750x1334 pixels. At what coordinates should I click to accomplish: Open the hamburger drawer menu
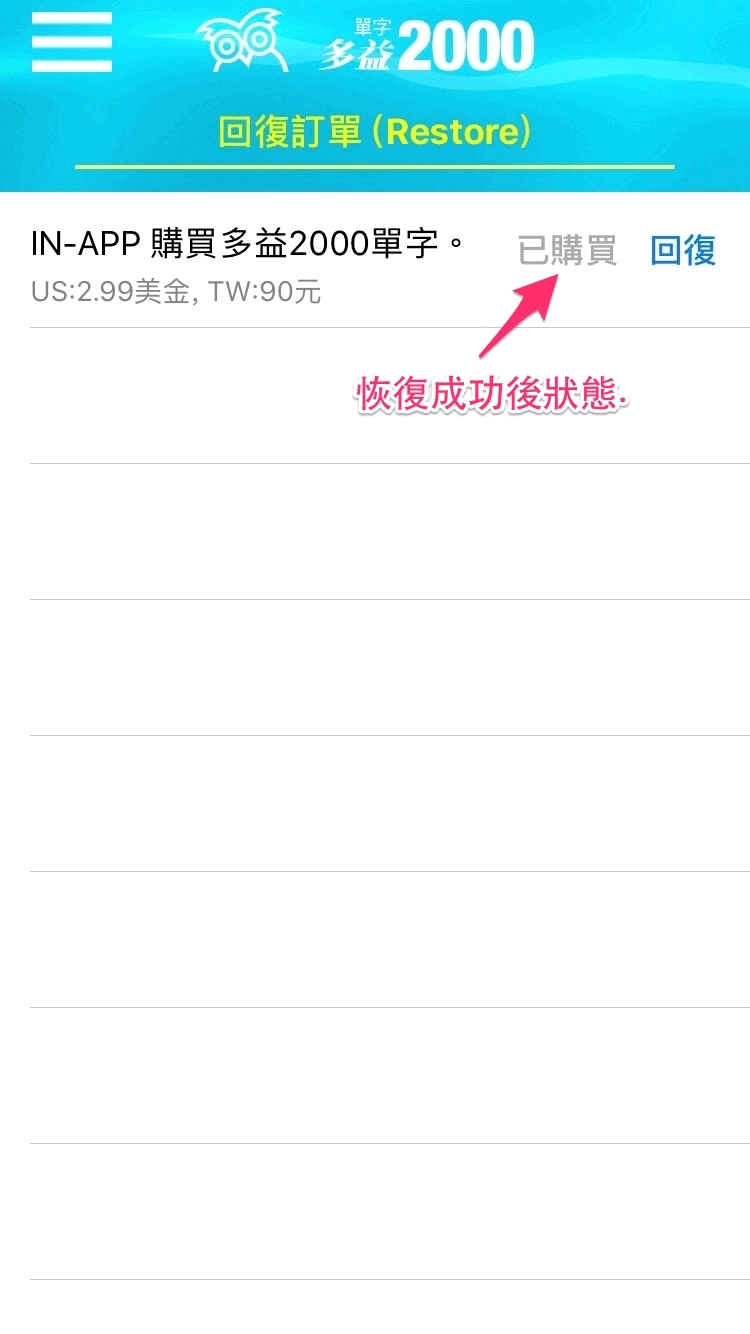pyautogui.click(x=71, y=41)
